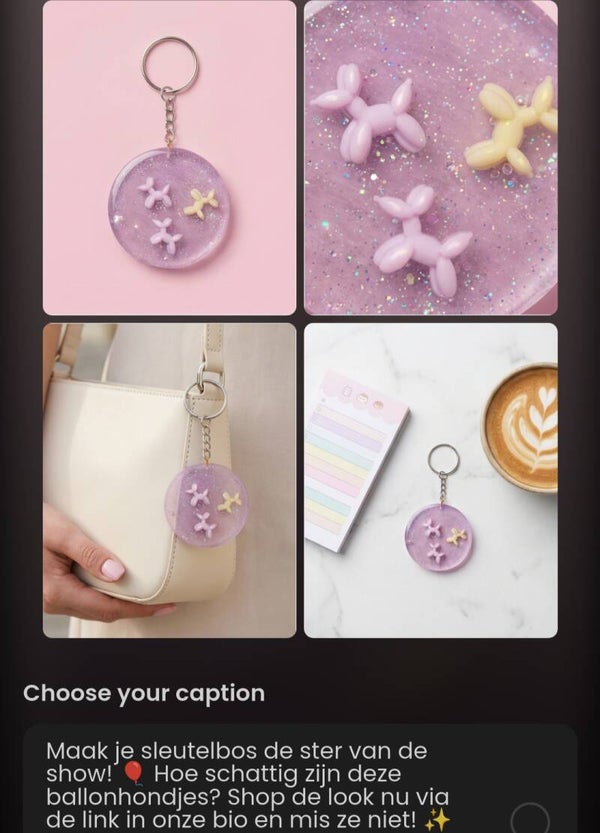Open the keychain on white handbag image
This screenshot has width=600, height=833.
169,480
